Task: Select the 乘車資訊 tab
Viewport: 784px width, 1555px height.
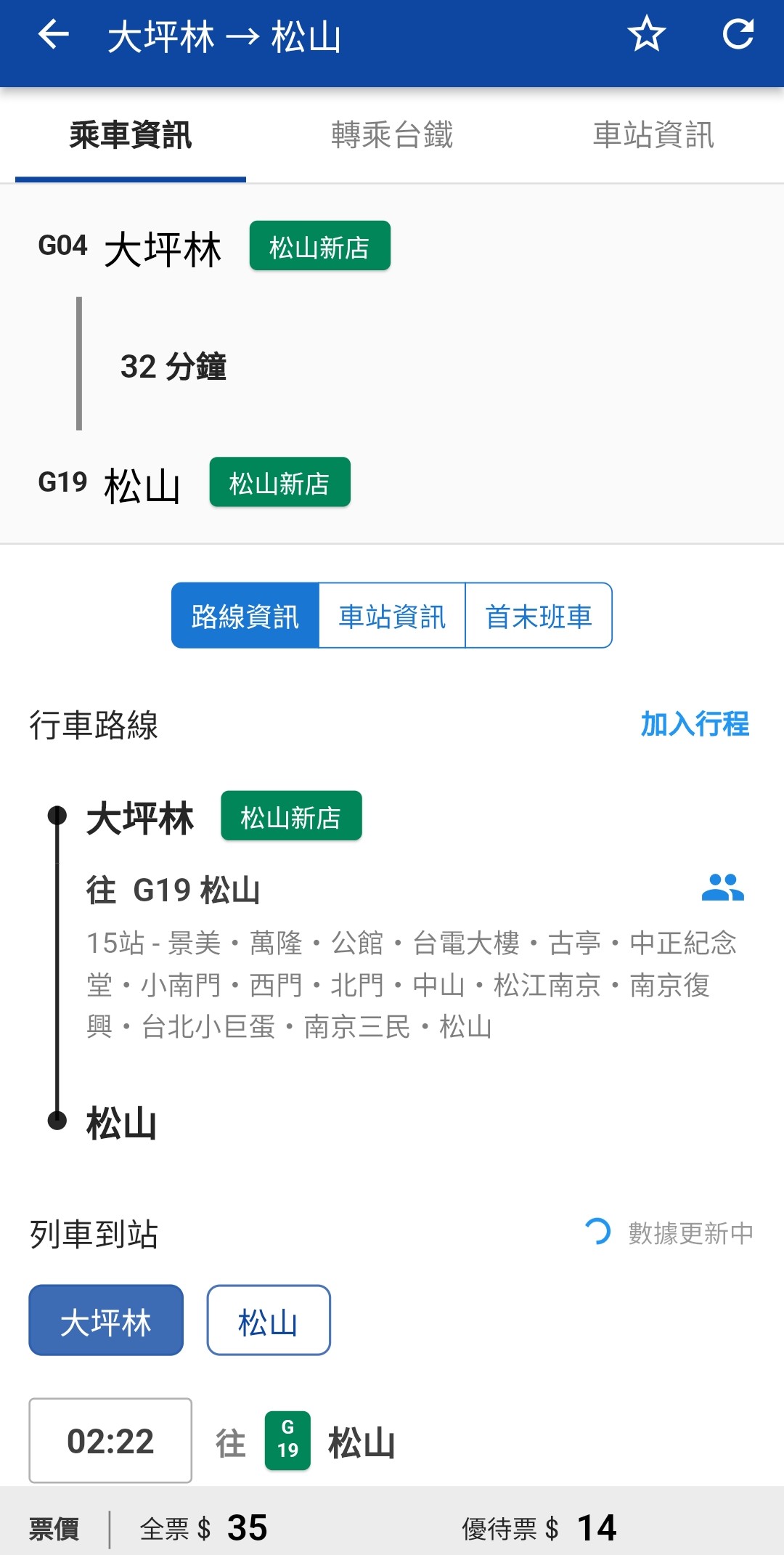Action: [x=131, y=135]
